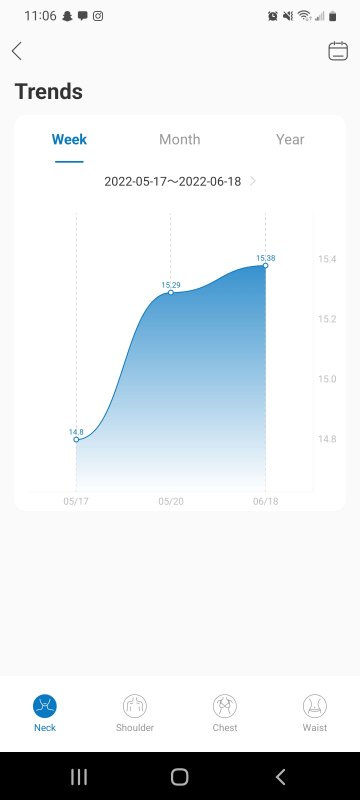Image resolution: width=360 pixels, height=800 pixels.
Task: Show Shoulder measurement trends
Action: pyautogui.click(x=135, y=713)
